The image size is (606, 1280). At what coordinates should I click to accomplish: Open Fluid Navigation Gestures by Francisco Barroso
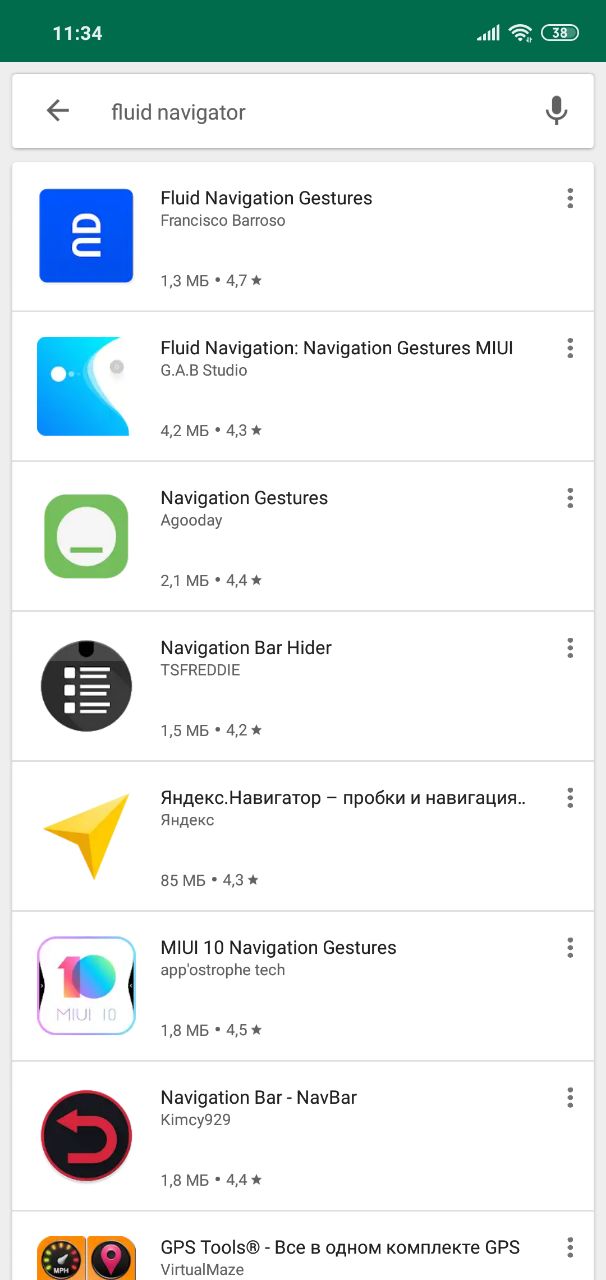302,237
